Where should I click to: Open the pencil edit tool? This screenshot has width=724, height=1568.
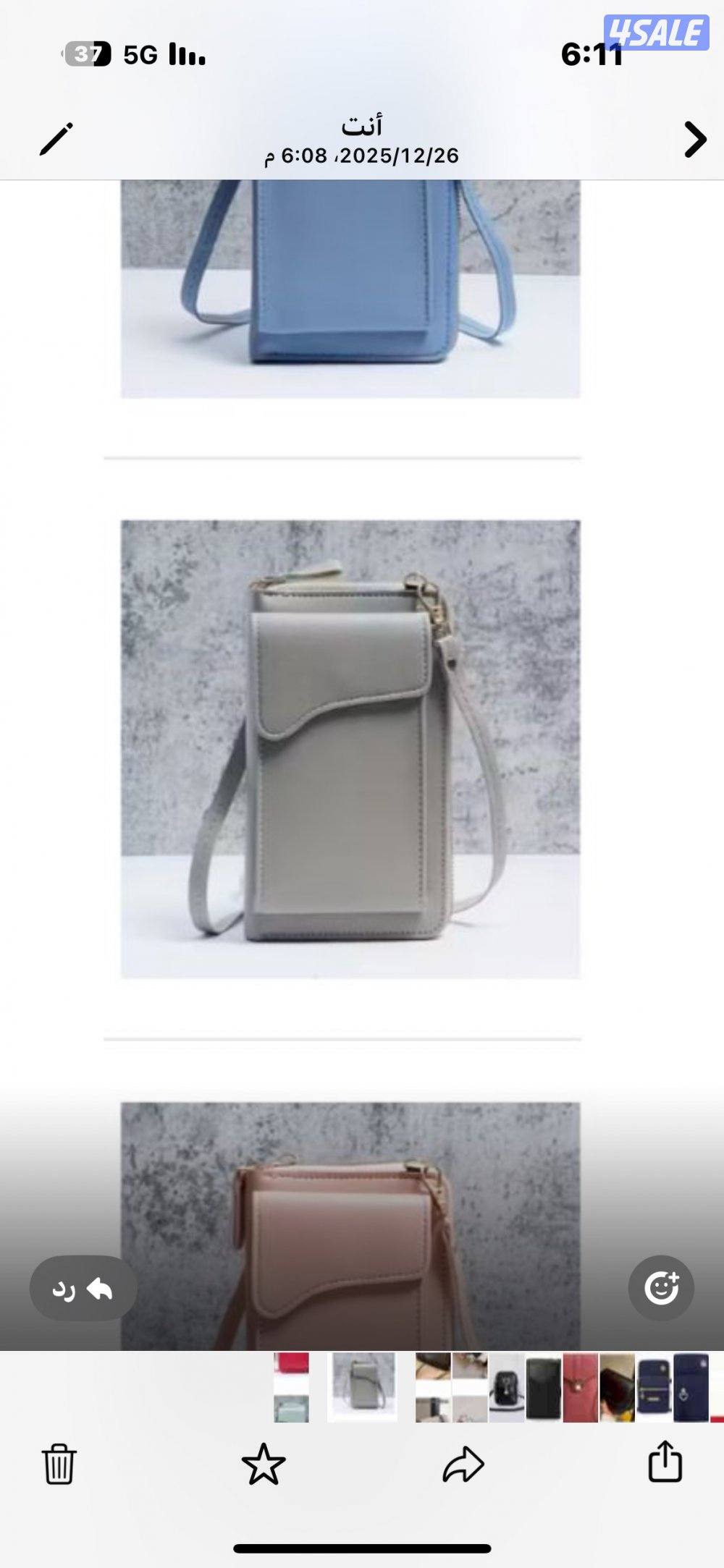pyautogui.click(x=56, y=139)
